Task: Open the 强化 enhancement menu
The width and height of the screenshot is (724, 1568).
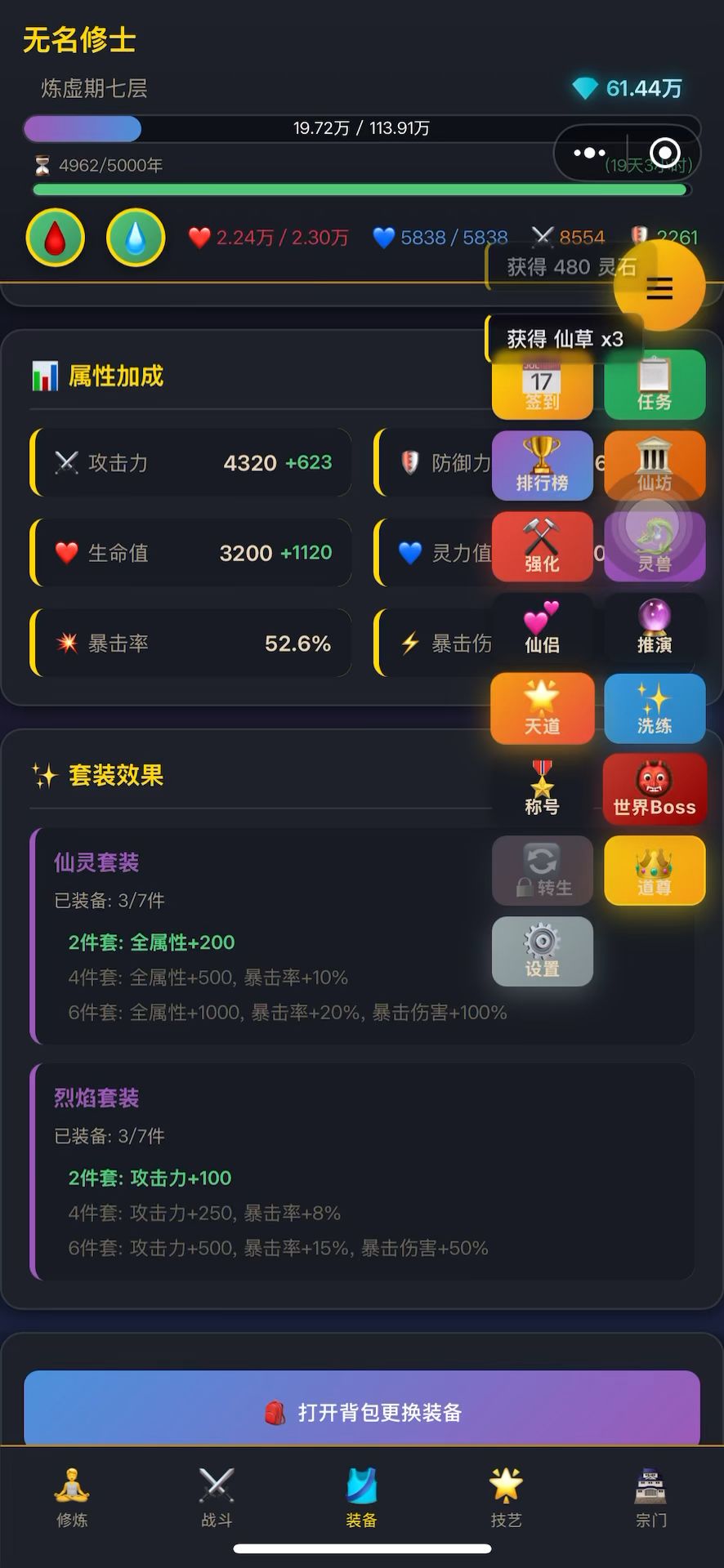Action: [x=543, y=546]
